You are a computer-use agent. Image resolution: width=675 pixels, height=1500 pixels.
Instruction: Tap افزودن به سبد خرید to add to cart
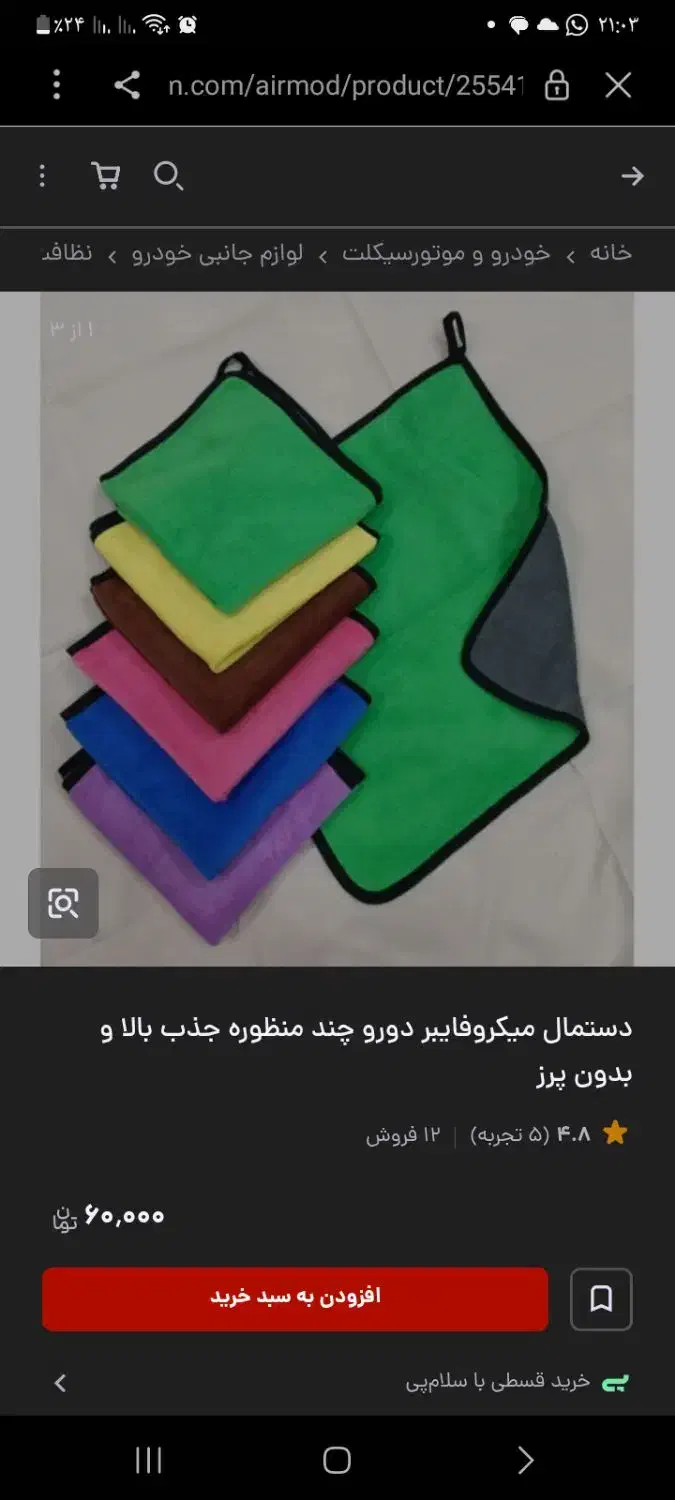295,1298
